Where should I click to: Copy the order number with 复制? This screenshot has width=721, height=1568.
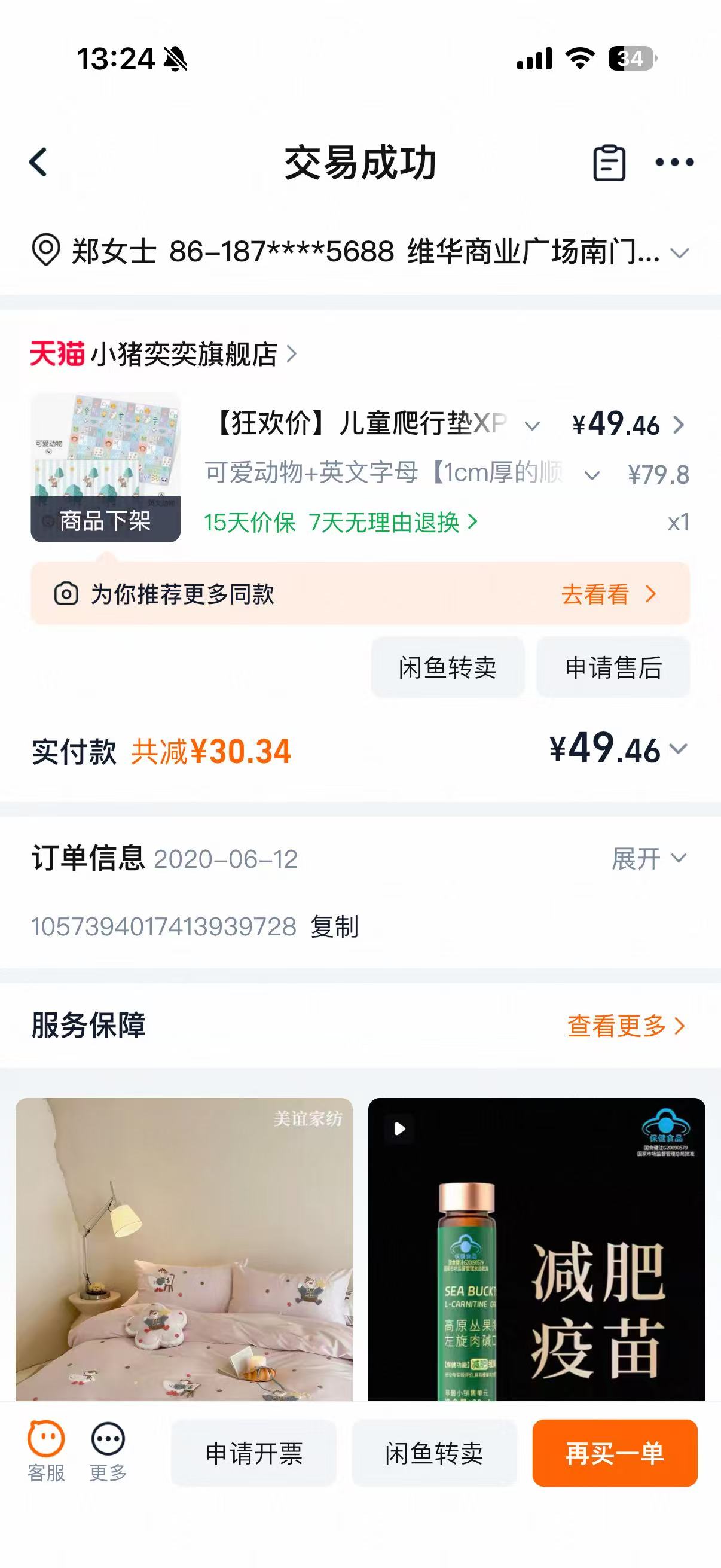click(334, 927)
